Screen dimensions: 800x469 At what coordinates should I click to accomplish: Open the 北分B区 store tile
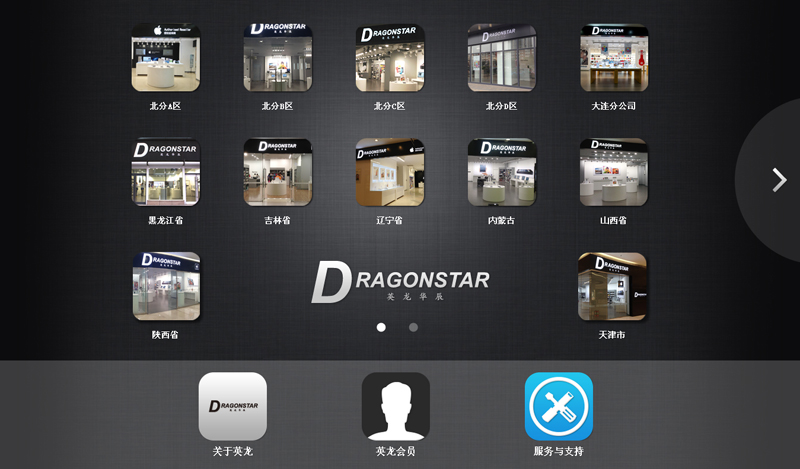click(x=277, y=58)
